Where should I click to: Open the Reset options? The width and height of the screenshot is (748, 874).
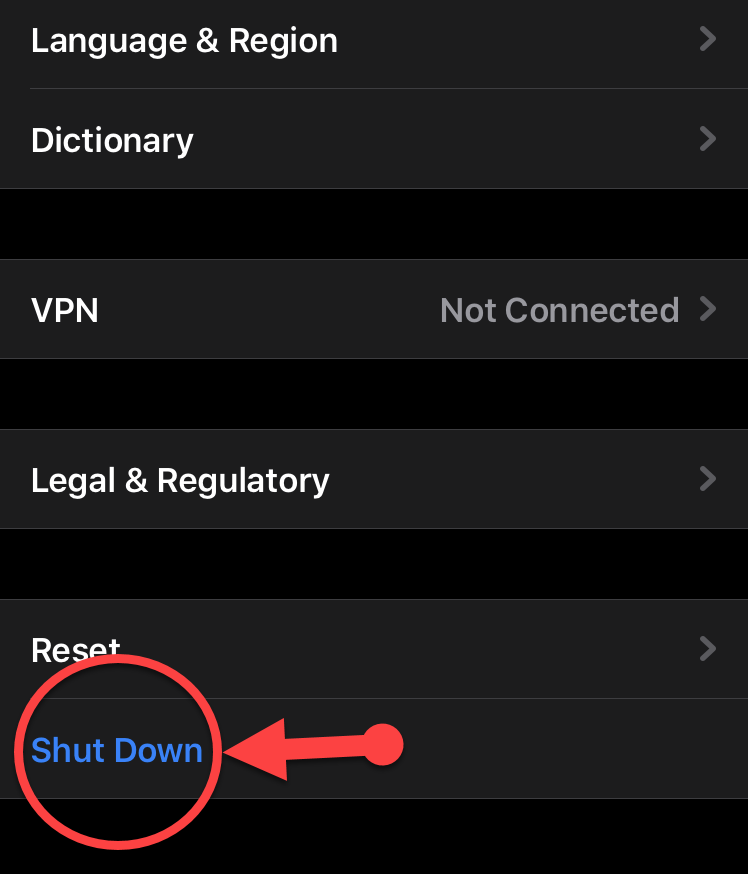(76, 650)
